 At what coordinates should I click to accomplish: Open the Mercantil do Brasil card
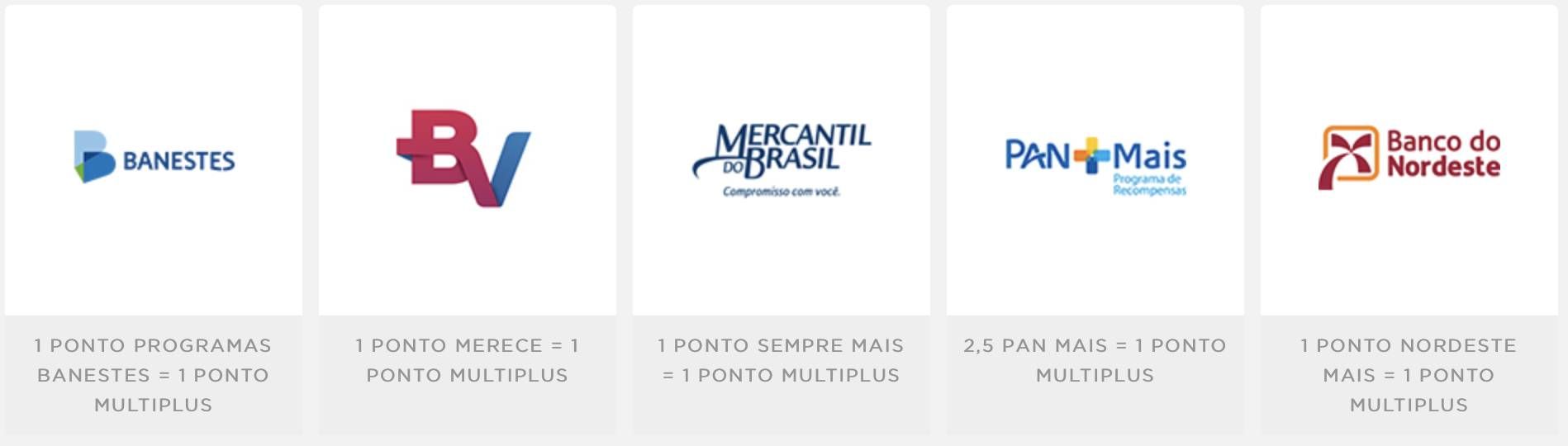click(x=781, y=159)
